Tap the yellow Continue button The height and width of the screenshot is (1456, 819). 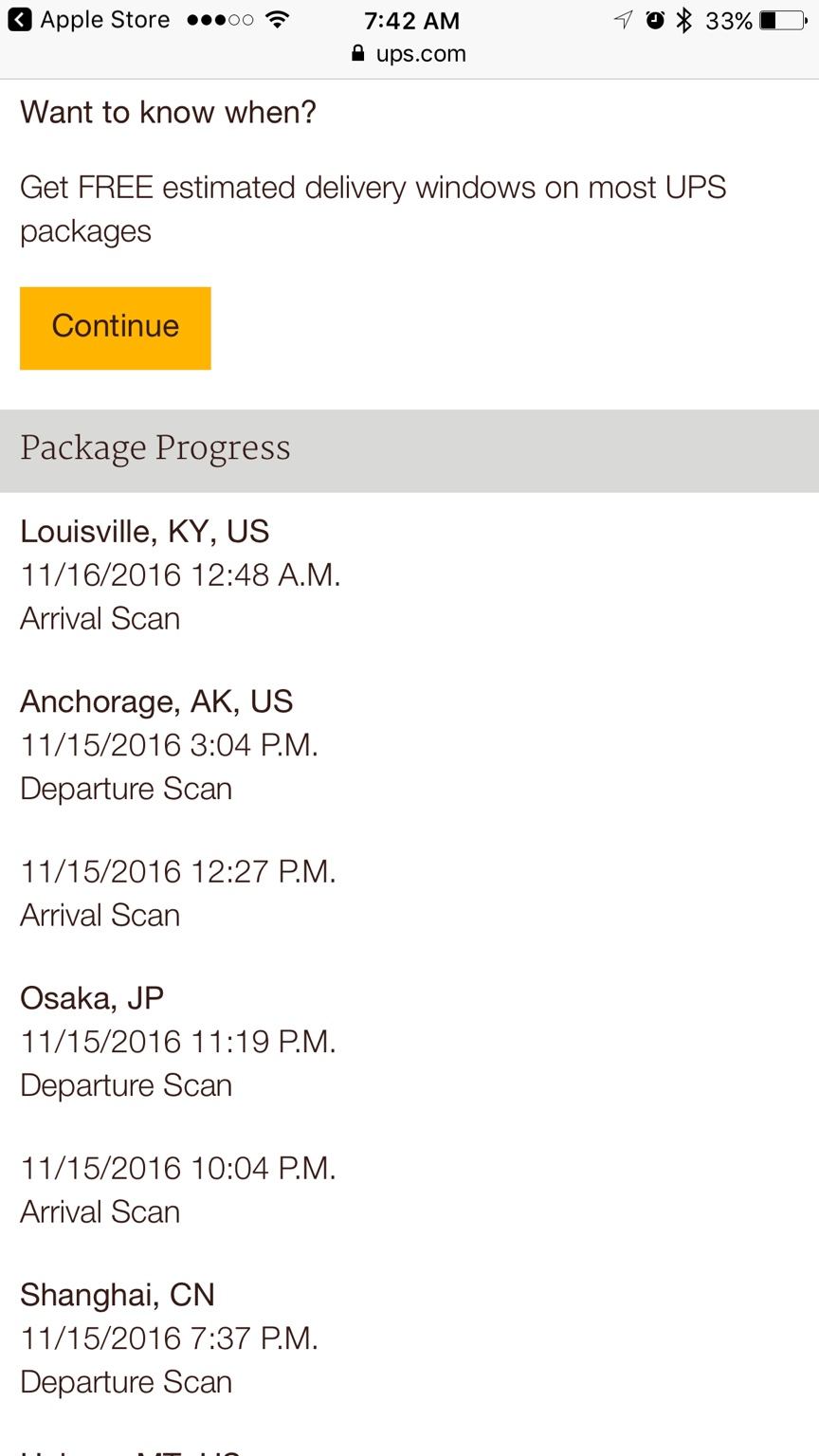click(115, 327)
